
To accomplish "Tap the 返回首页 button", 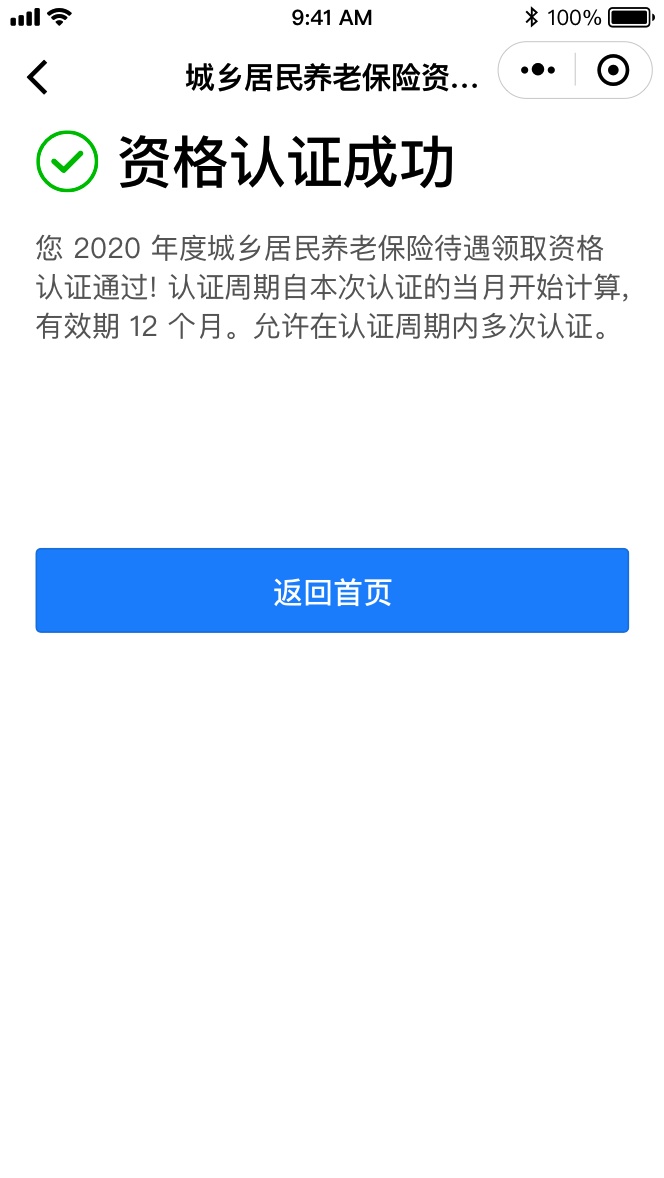I will pyautogui.click(x=332, y=591).
